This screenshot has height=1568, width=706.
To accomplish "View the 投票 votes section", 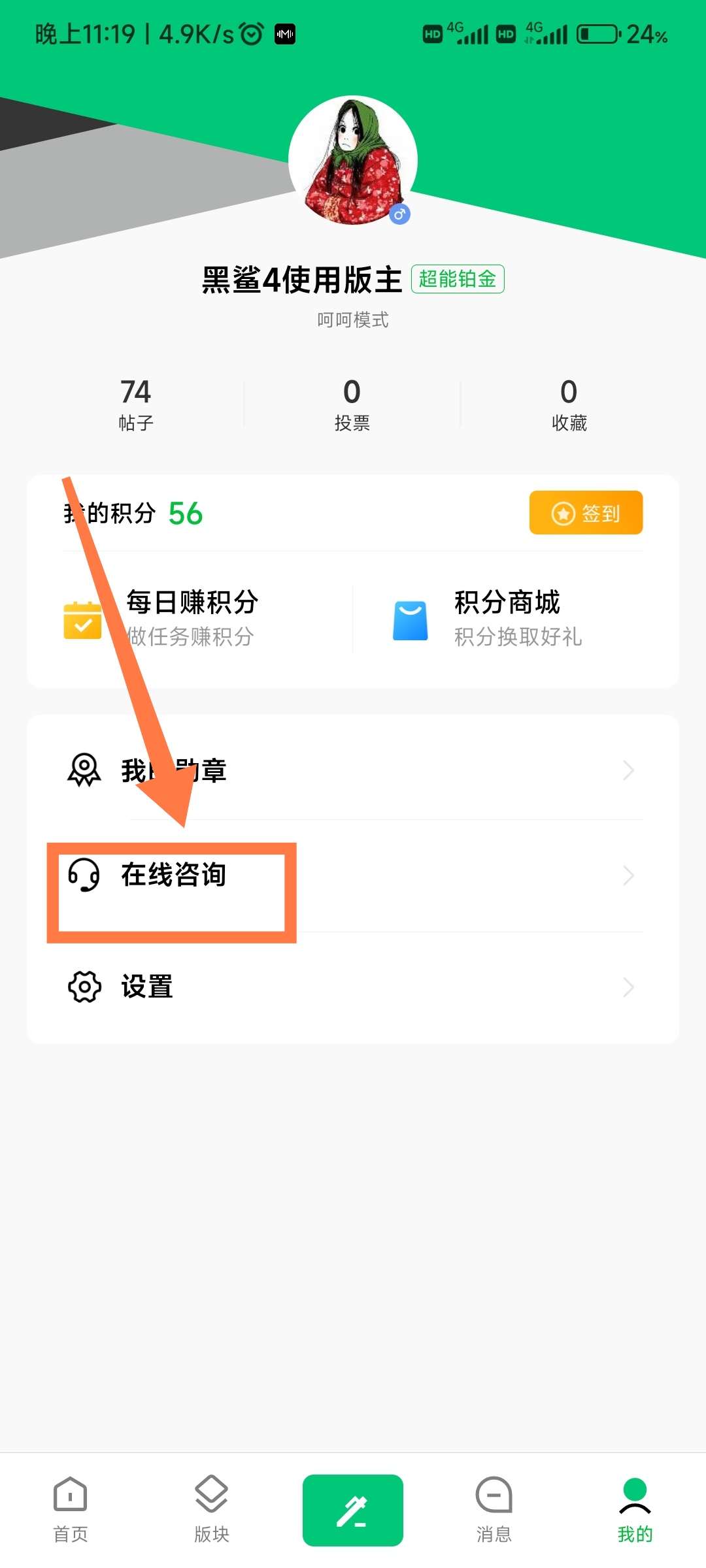I will (352, 404).
